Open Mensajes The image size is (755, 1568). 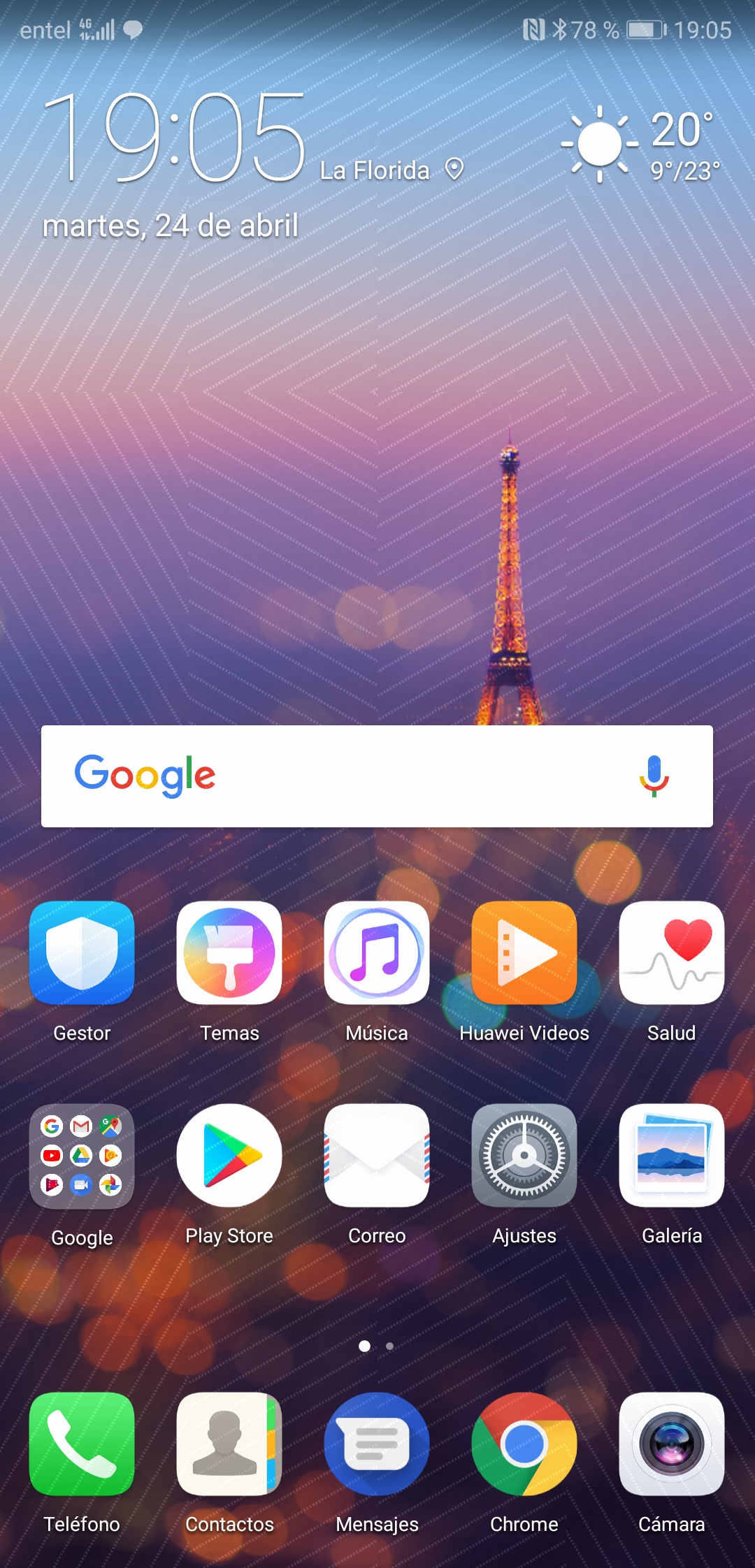[377, 1444]
